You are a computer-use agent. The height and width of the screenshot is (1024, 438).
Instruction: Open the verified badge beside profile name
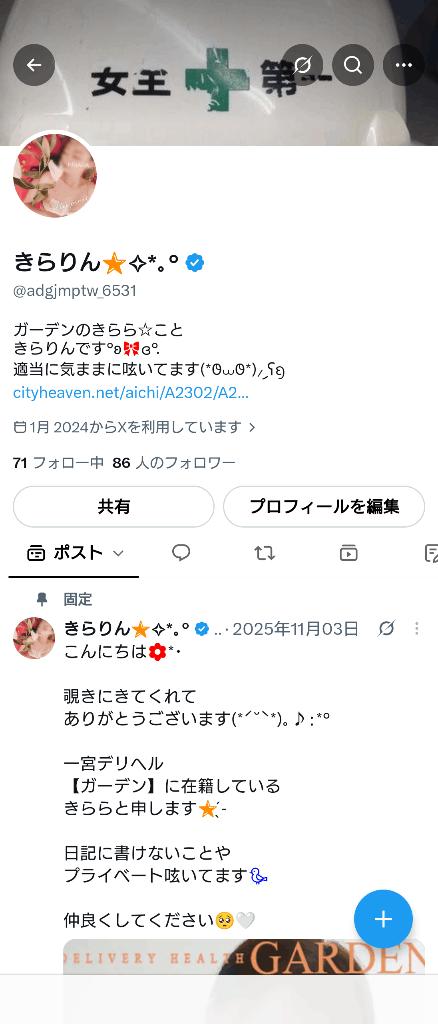[195, 263]
